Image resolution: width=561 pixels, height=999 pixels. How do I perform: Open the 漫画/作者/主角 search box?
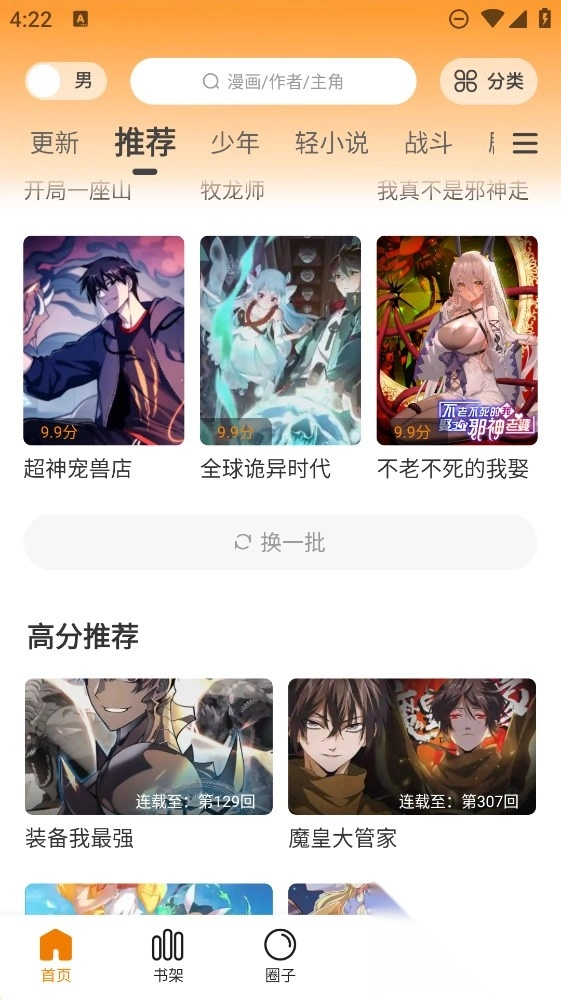[273, 81]
